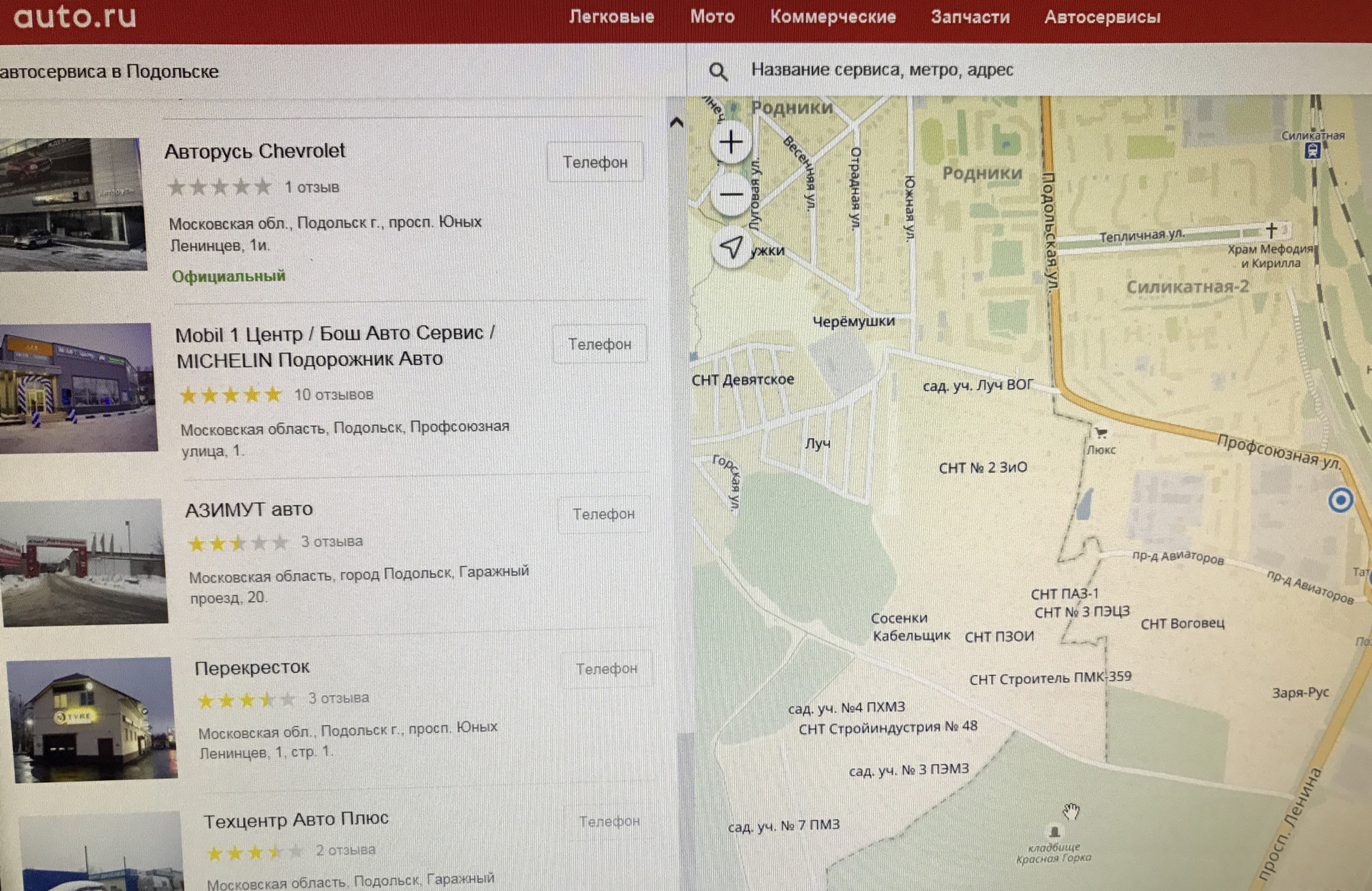
Task: Zoom out of the map
Action: (730, 194)
